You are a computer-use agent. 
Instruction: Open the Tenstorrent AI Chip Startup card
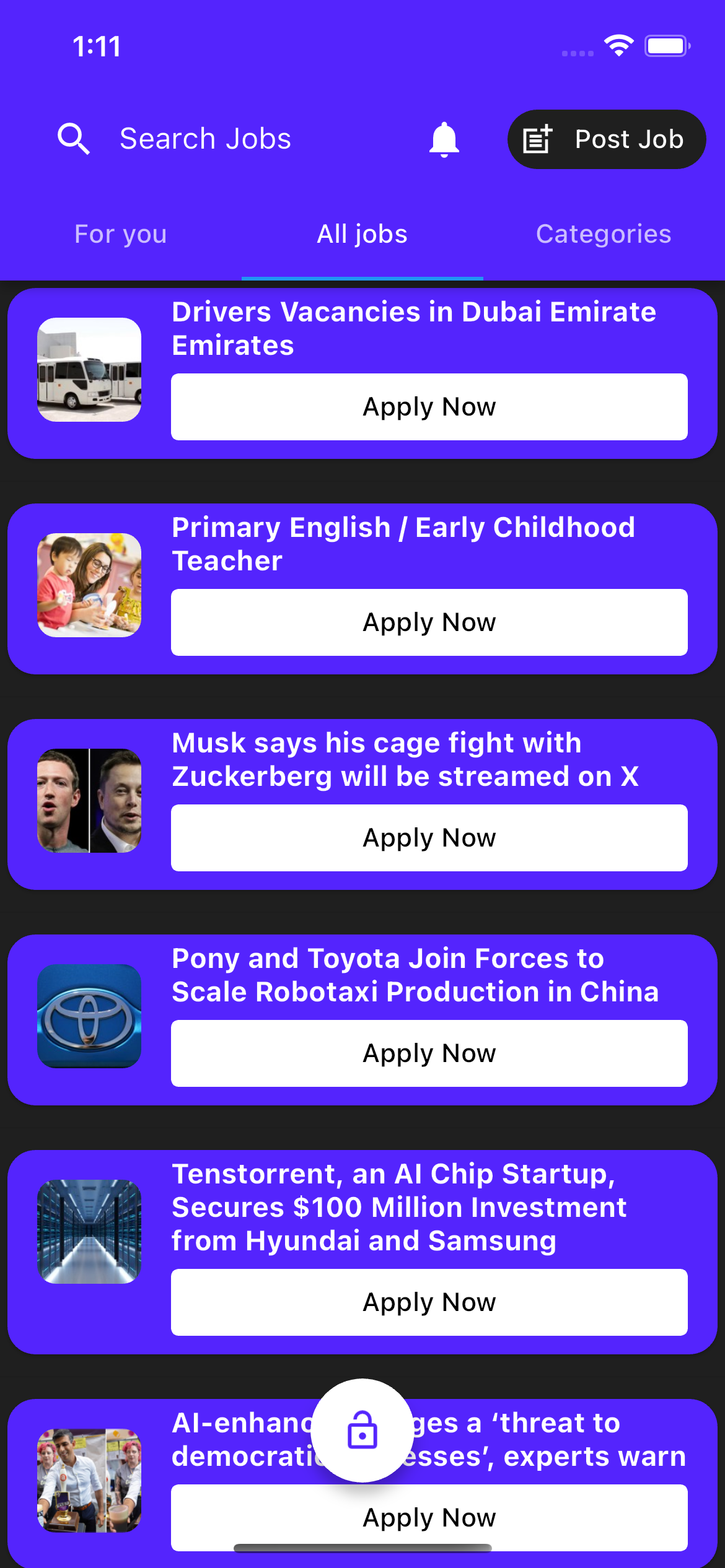pos(398,1207)
